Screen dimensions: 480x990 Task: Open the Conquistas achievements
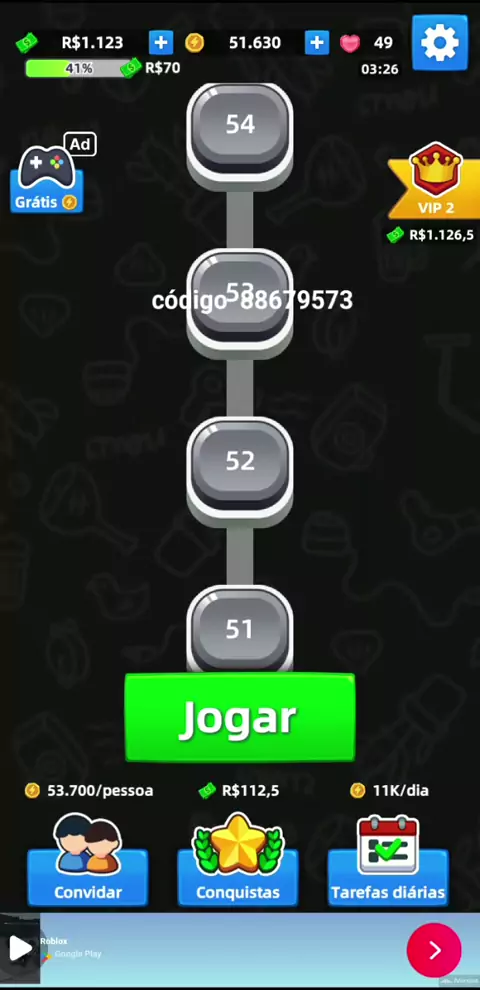click(238, 860)
